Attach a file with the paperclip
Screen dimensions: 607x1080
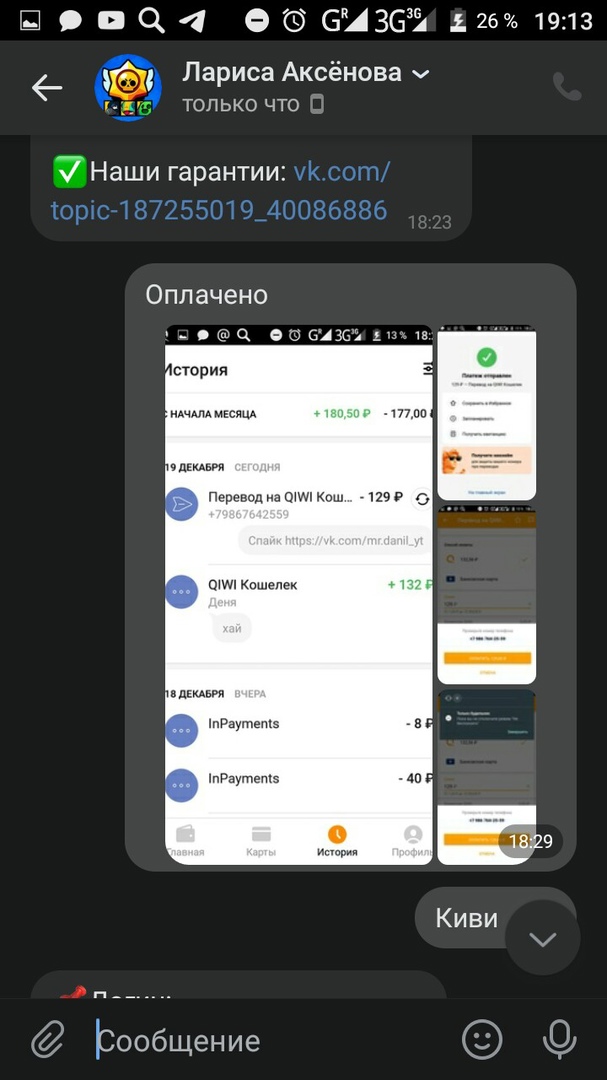click(x=47, y=1041)
